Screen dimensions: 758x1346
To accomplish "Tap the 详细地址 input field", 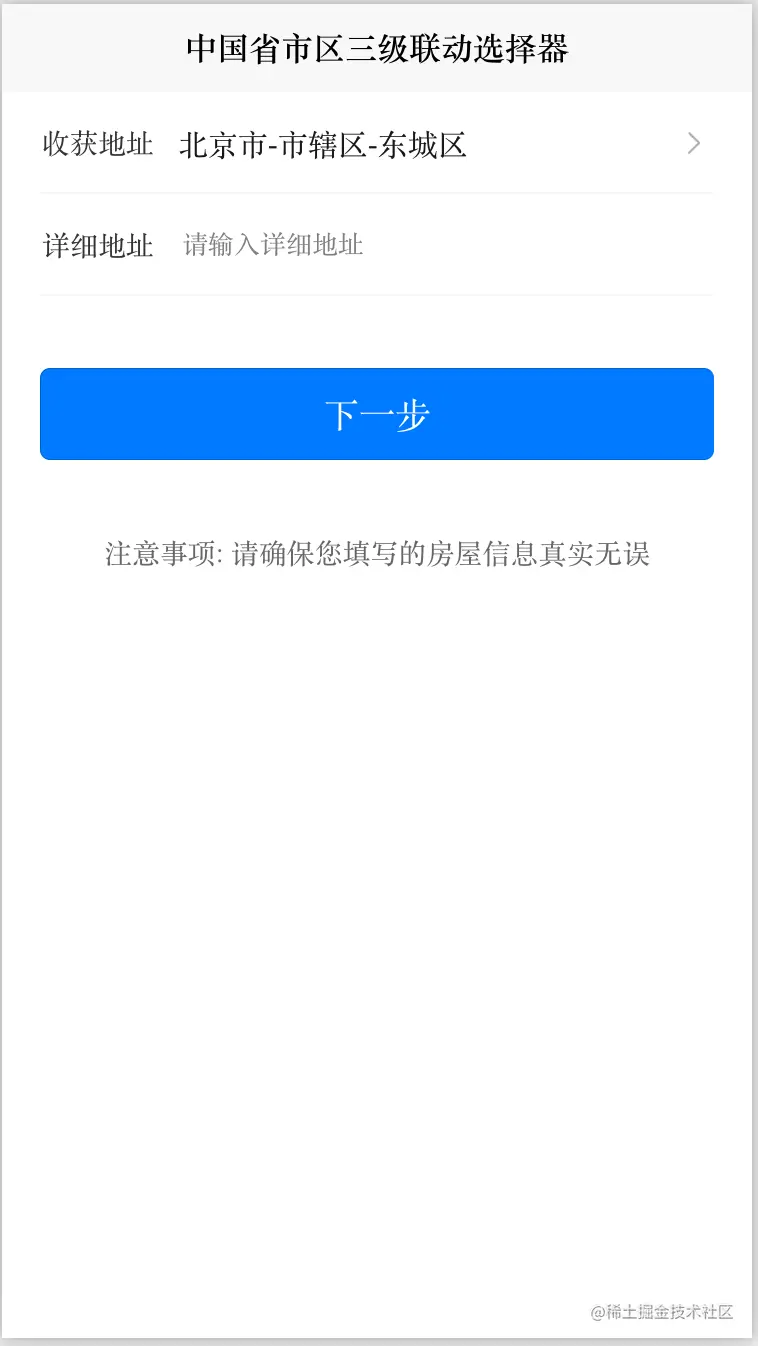I will pos(440,245).
